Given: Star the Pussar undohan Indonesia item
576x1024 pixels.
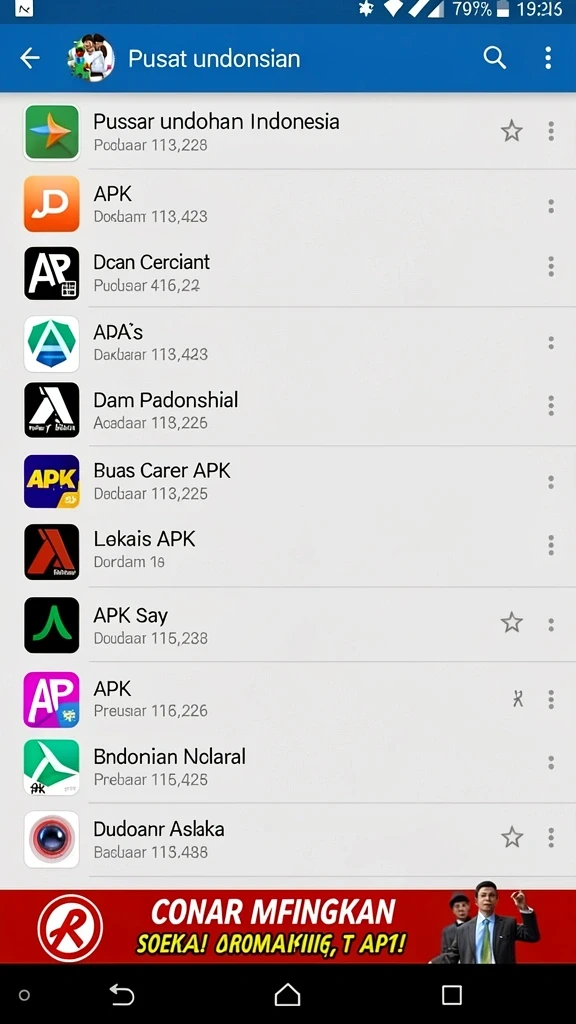Looking at the screenshot, I should coord(511,131).
